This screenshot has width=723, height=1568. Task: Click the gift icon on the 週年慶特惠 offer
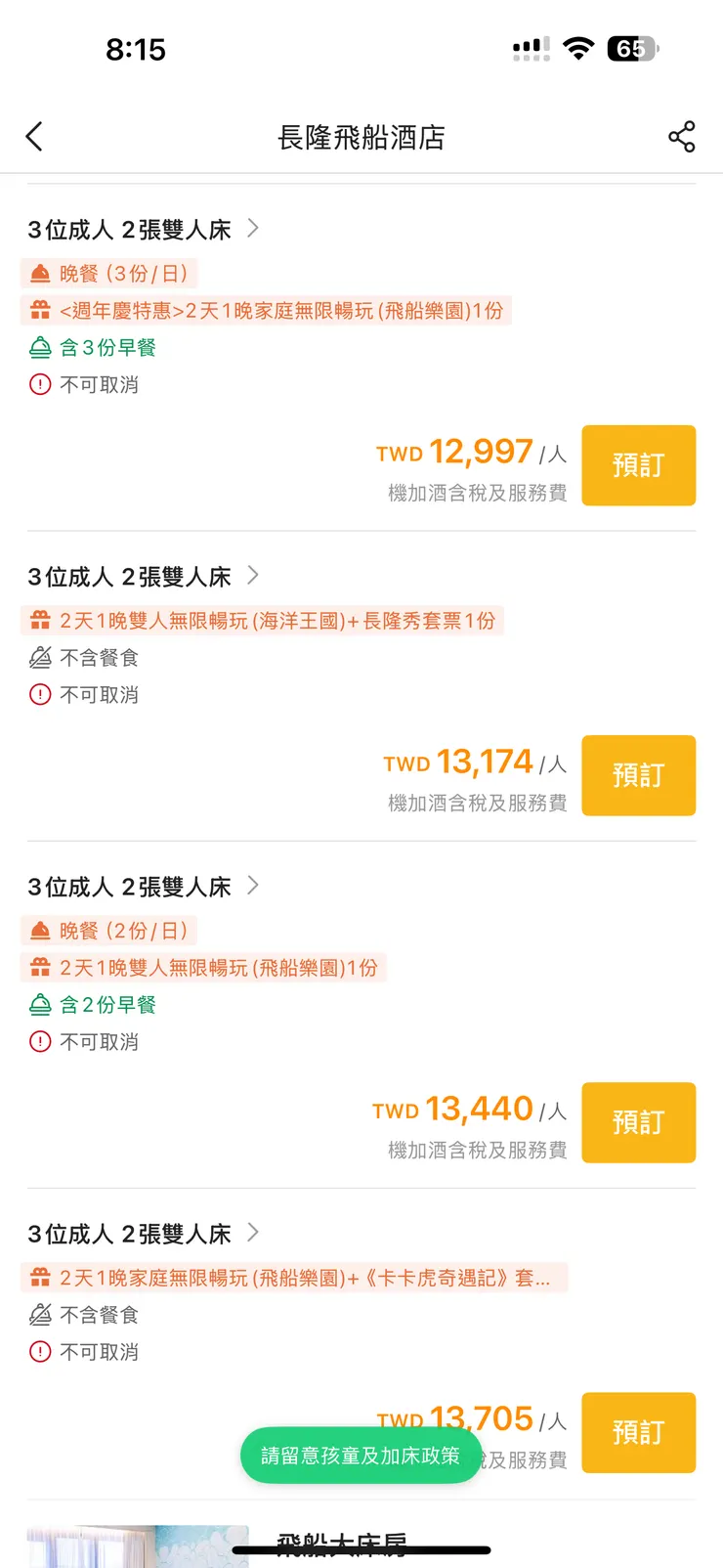[39, 310]
